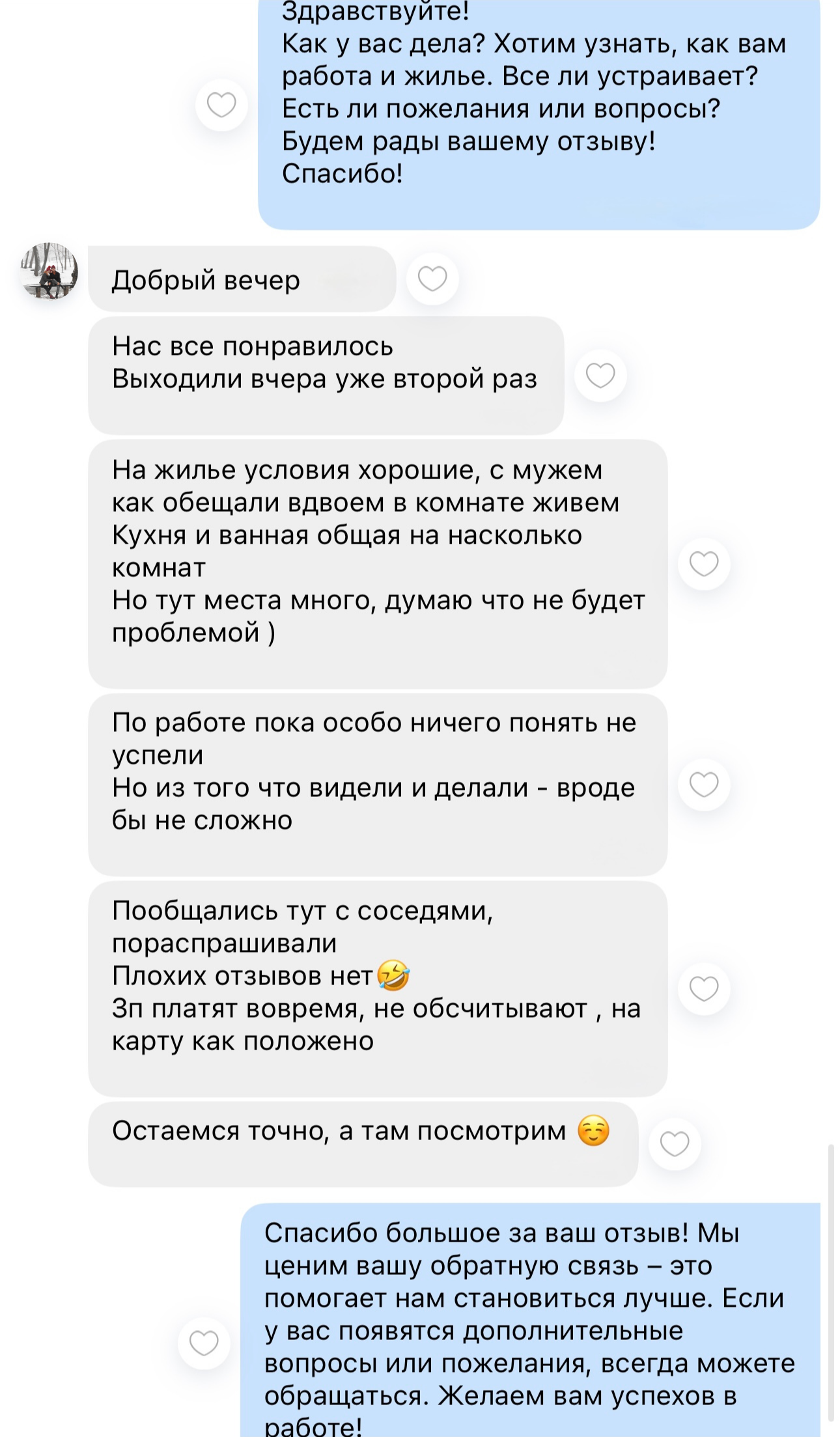The height and width of the screenshot is (1437, 840).
Task: Open the sender's profile photo avatar
Action: pos(49,272)
